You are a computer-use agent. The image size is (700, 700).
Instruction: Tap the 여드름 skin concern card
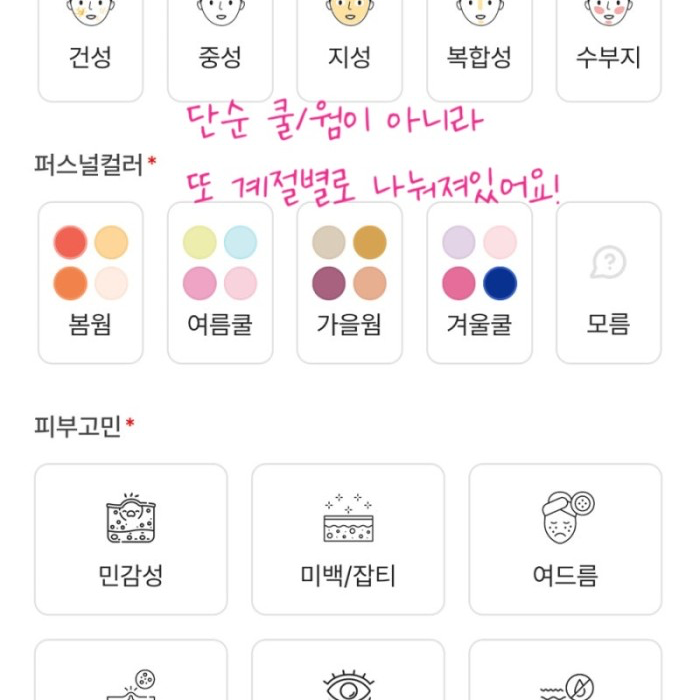[565, 539]
